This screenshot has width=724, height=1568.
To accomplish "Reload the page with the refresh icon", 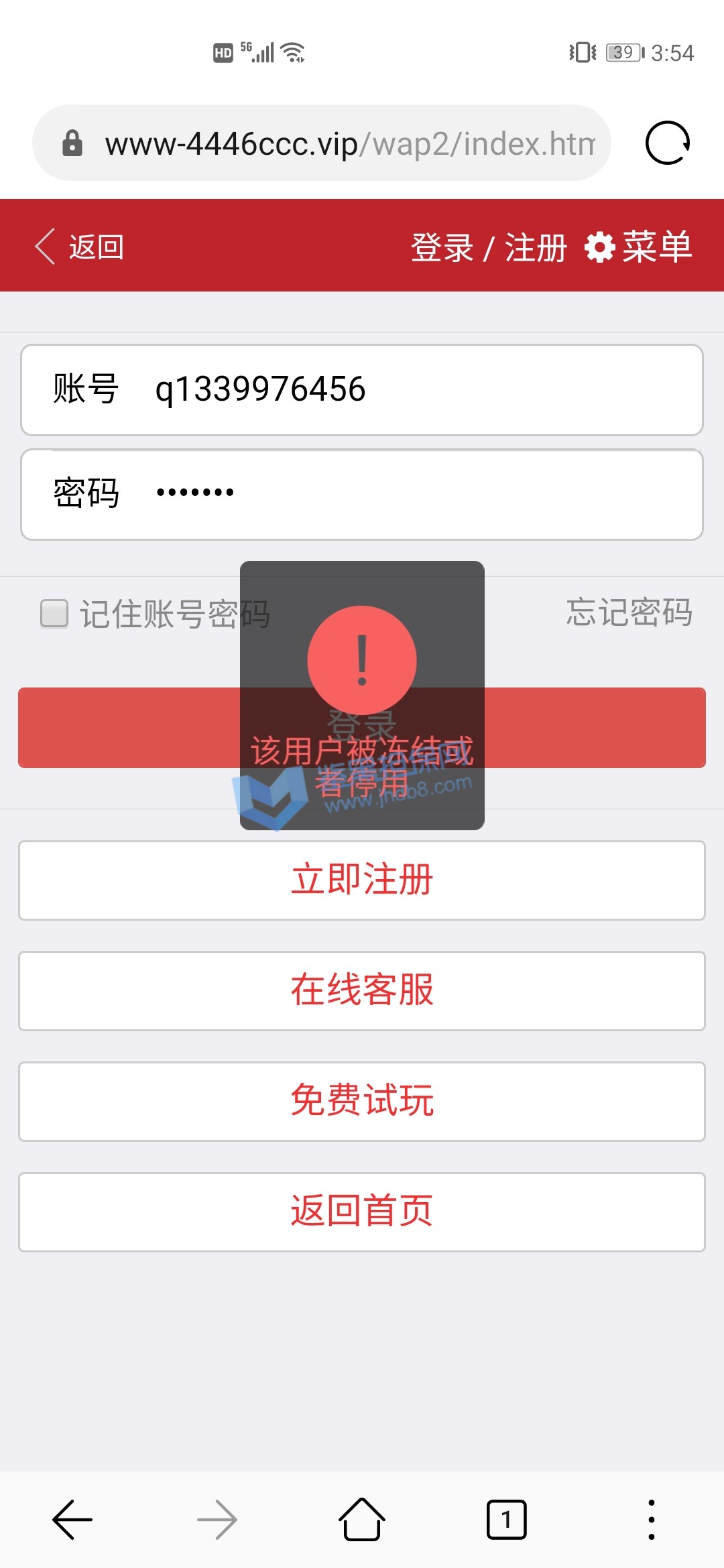I will pyautogui.click(x=667, y=143).
